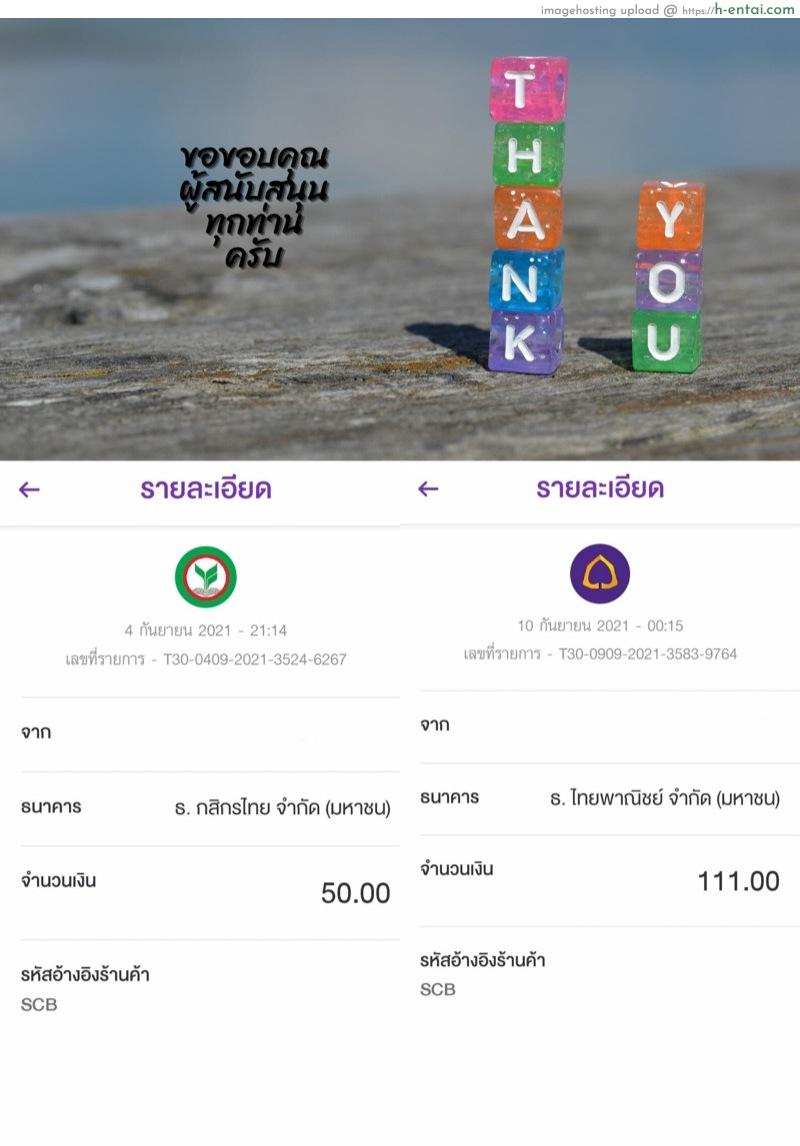Select the รายละเอียด title on the left screen
Viewport: 800px width, 1146px height.
pos(208,488)
